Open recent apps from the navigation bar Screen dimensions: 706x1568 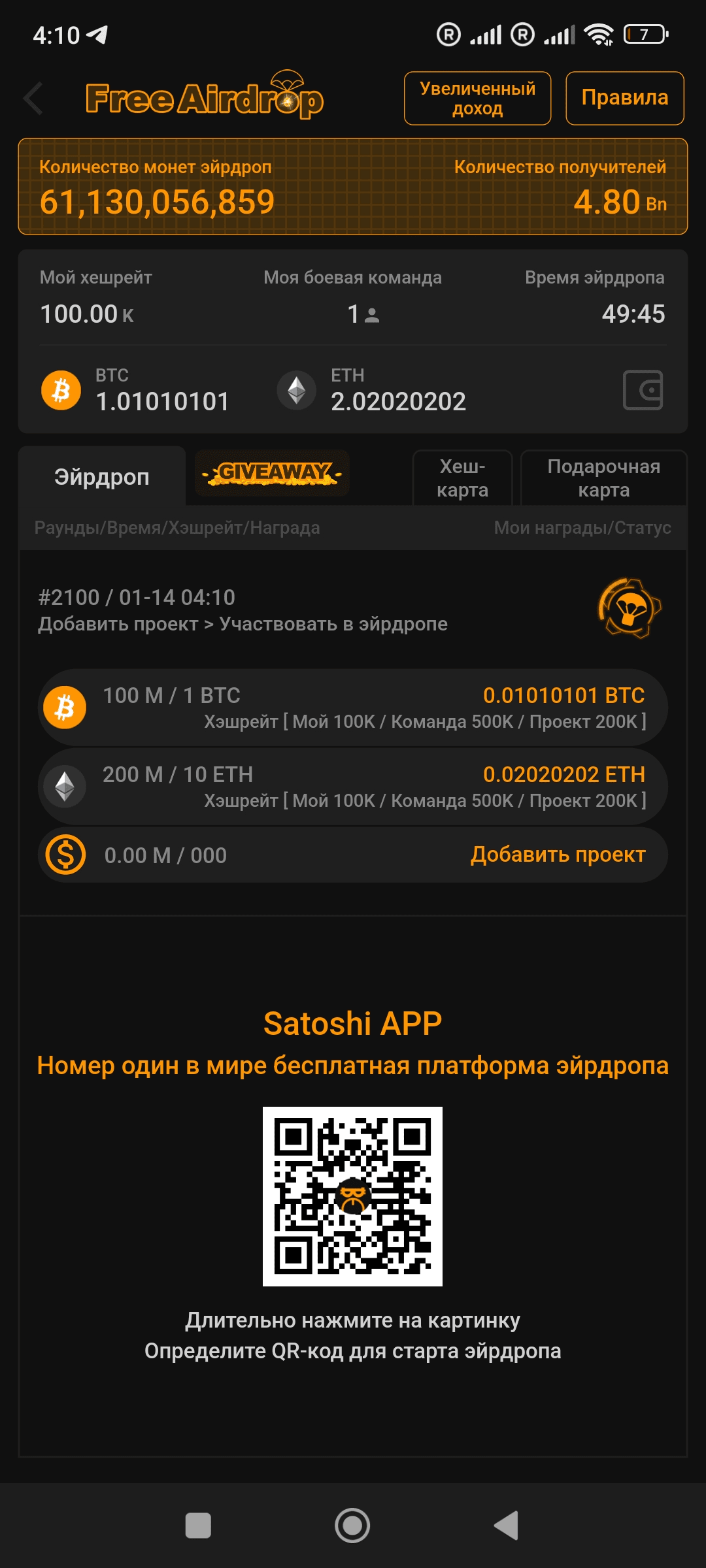tap(198, 1526)
